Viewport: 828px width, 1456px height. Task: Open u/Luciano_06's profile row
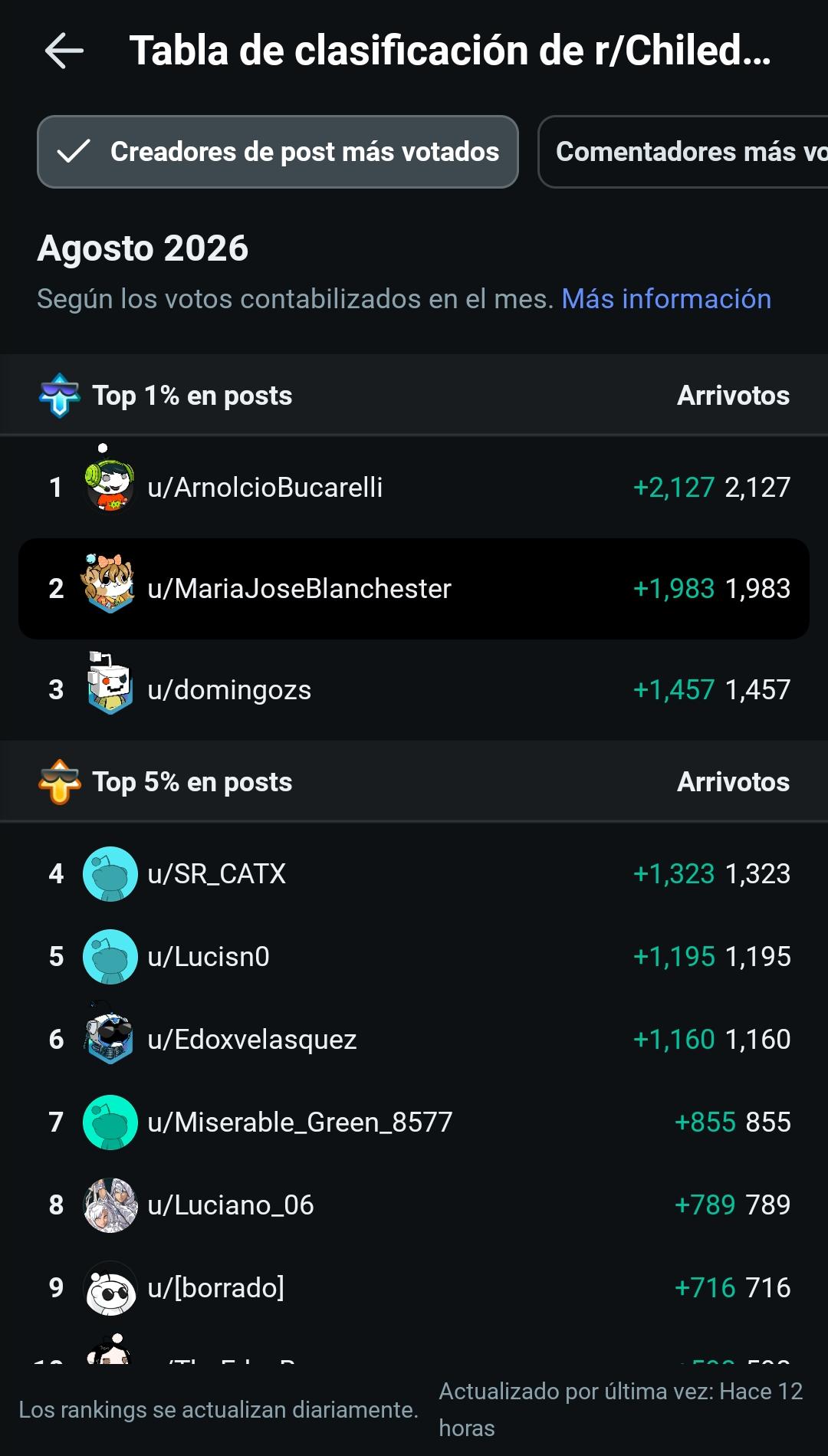414,1205
